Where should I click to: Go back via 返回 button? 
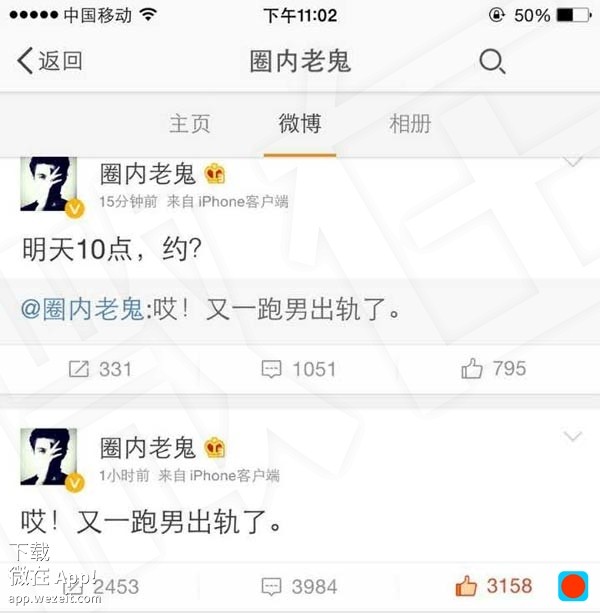[50, 62]
